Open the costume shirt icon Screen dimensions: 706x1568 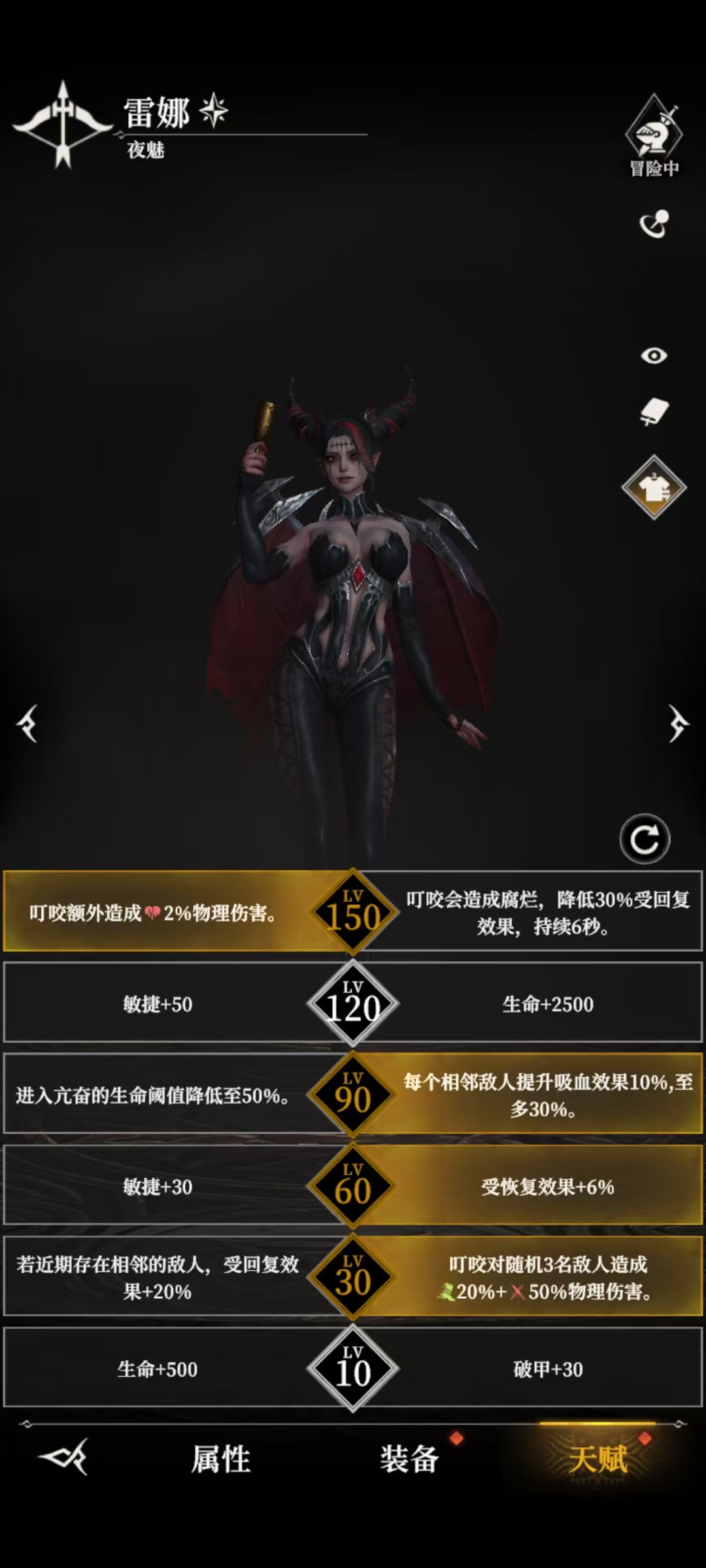pyautogui.click(x=654, y=488)
